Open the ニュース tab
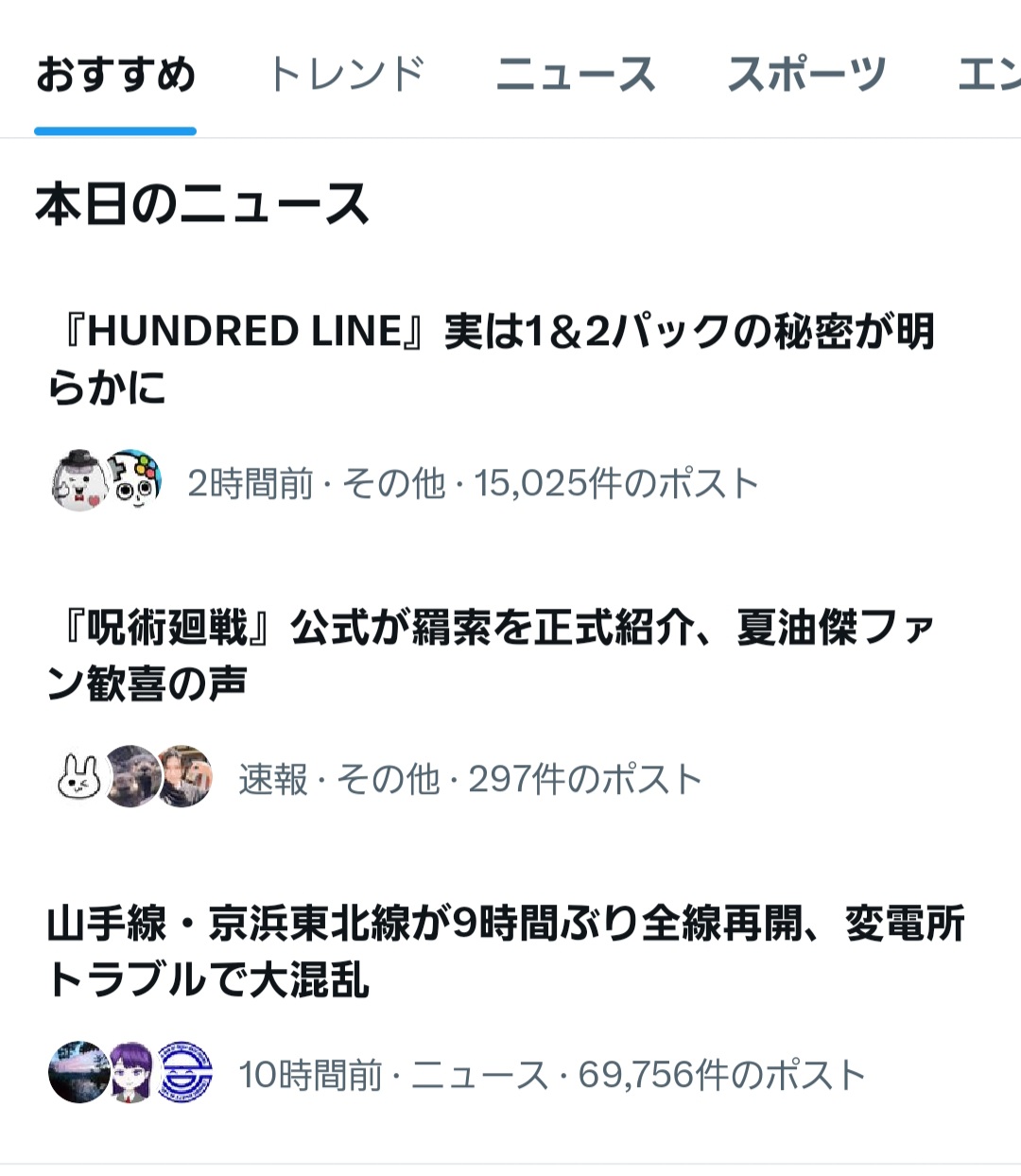1021x1176 pixels. tap(576, 75)
